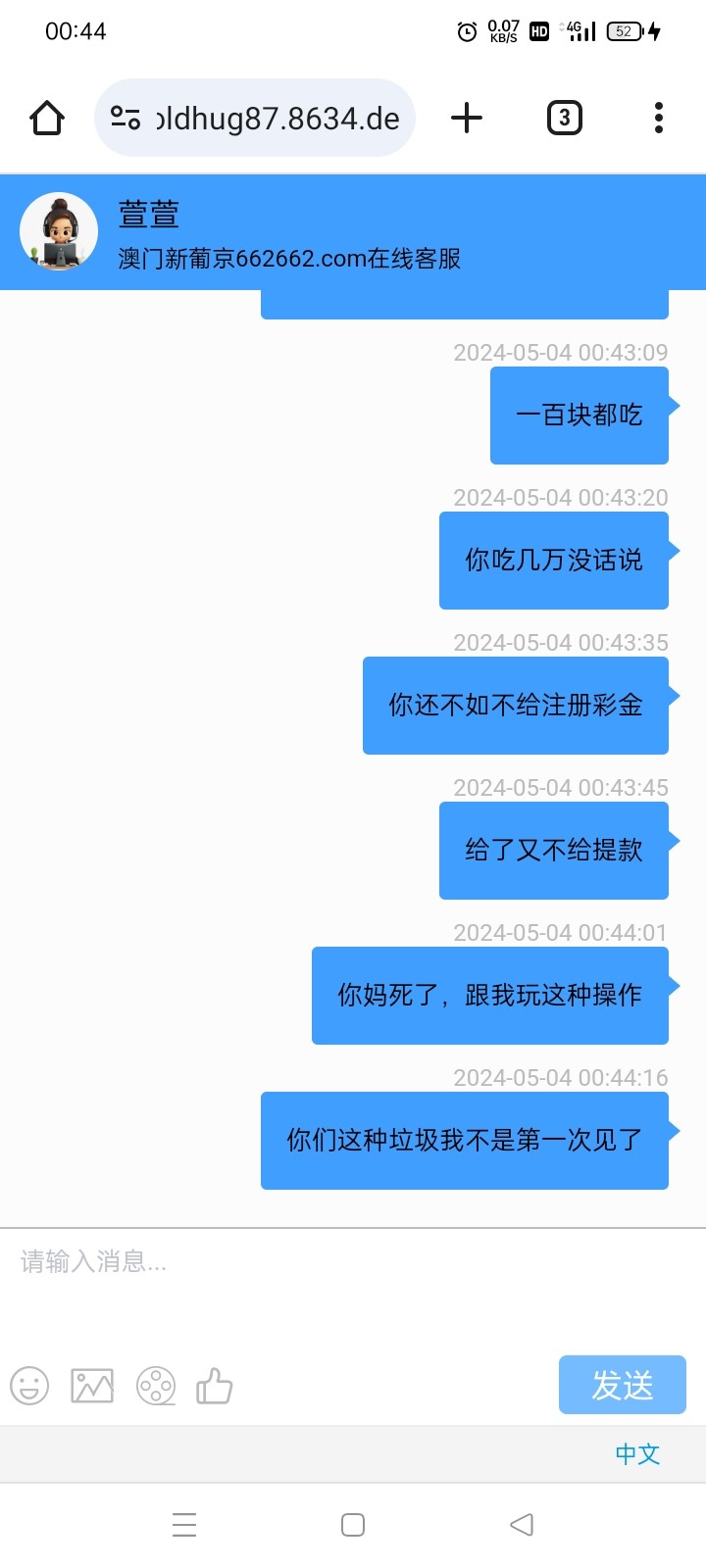This screenshot has height=1568, width=706.
Task: Send the message with 发送 button
Action: tap(622, 1385)
